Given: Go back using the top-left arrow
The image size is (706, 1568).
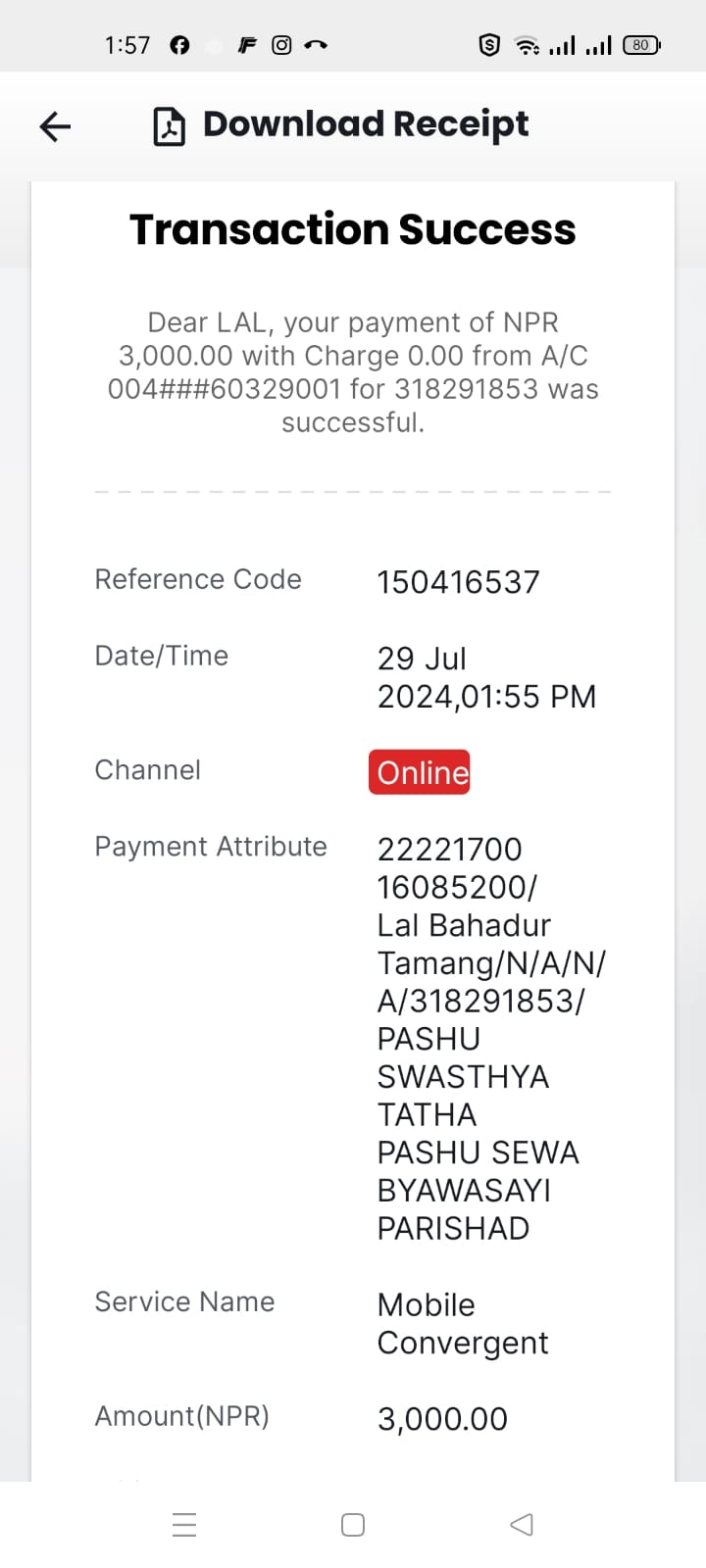Looking at the screenshot, I should click(55, 125).
